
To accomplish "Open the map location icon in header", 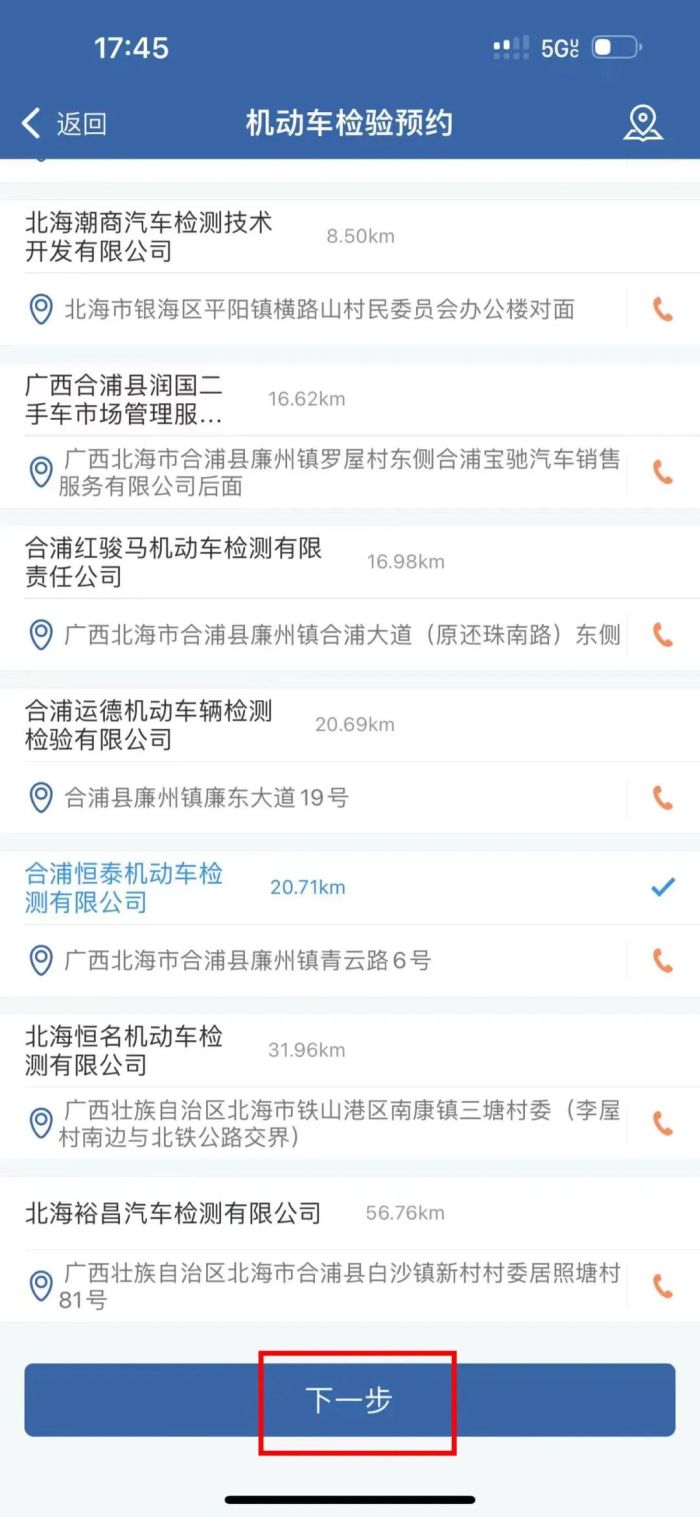I will (x=643, y=123).
